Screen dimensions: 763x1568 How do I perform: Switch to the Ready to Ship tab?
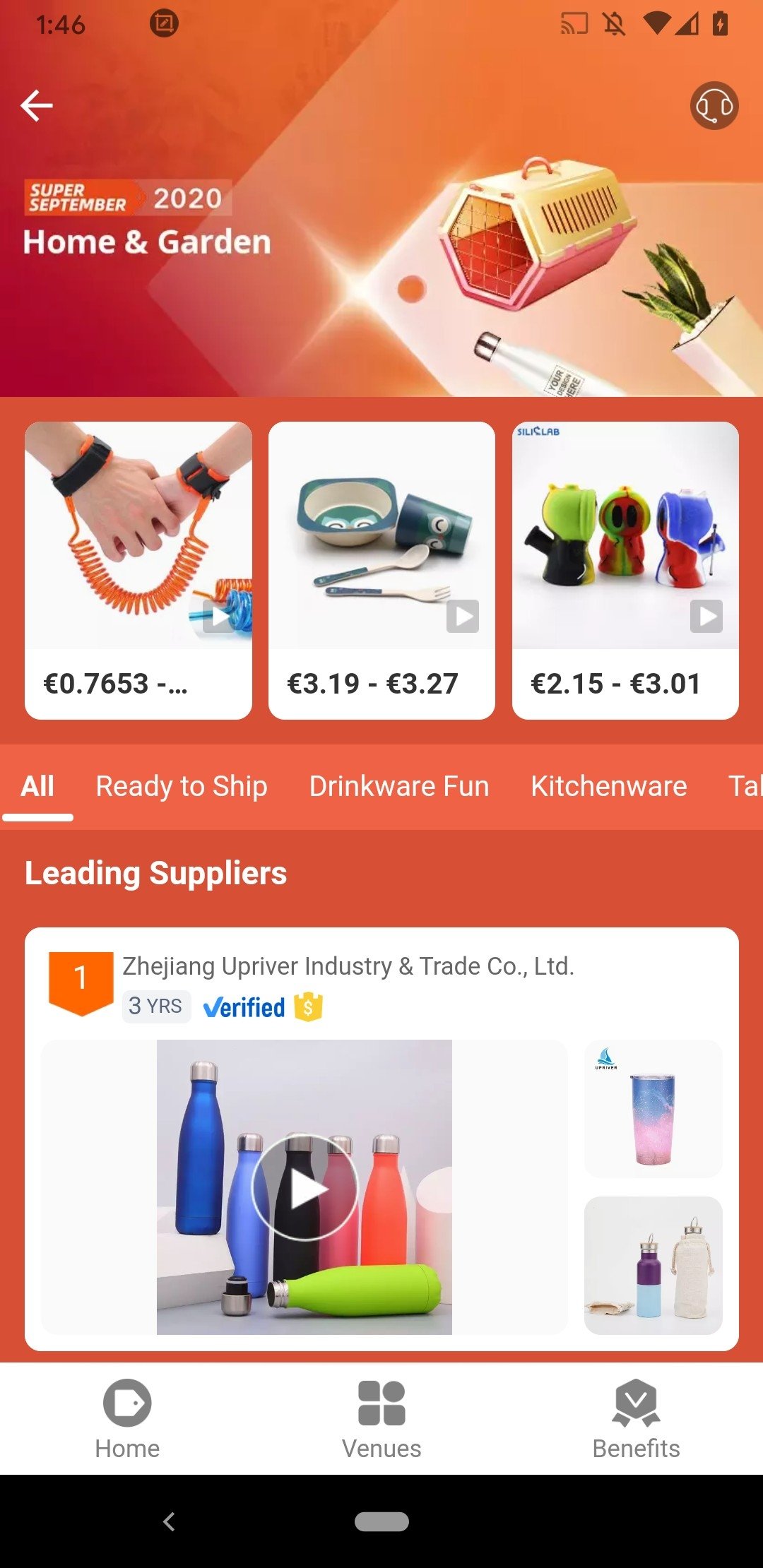182,786
